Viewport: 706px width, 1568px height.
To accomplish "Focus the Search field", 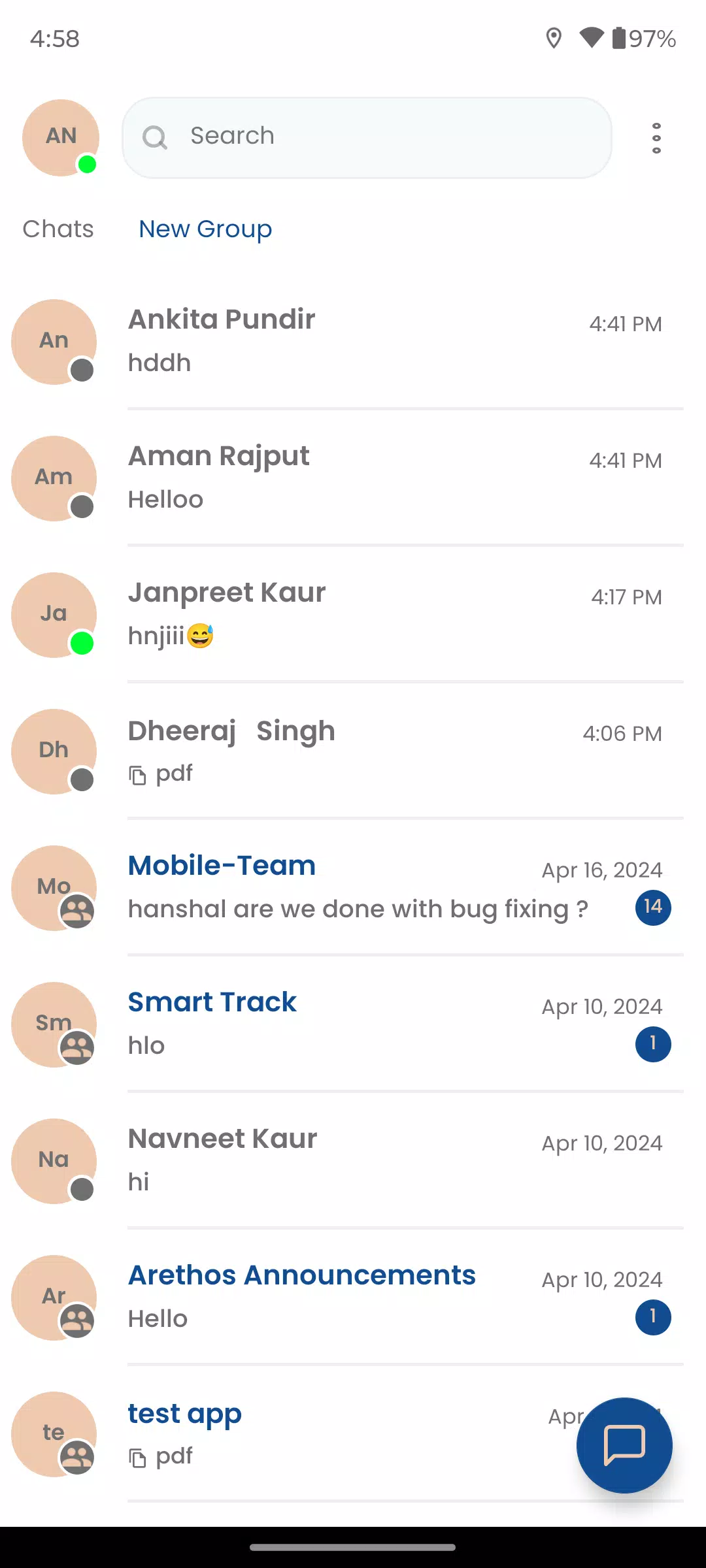I will click(367, 138).
